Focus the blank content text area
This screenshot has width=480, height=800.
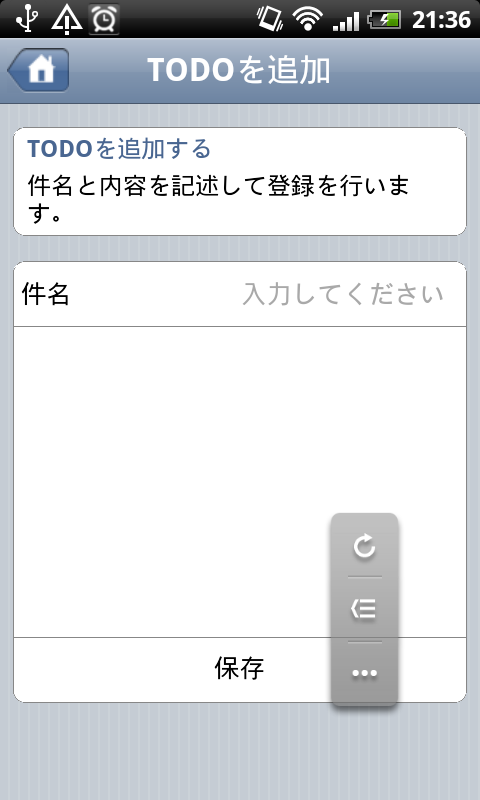click(x=240, y=482)
